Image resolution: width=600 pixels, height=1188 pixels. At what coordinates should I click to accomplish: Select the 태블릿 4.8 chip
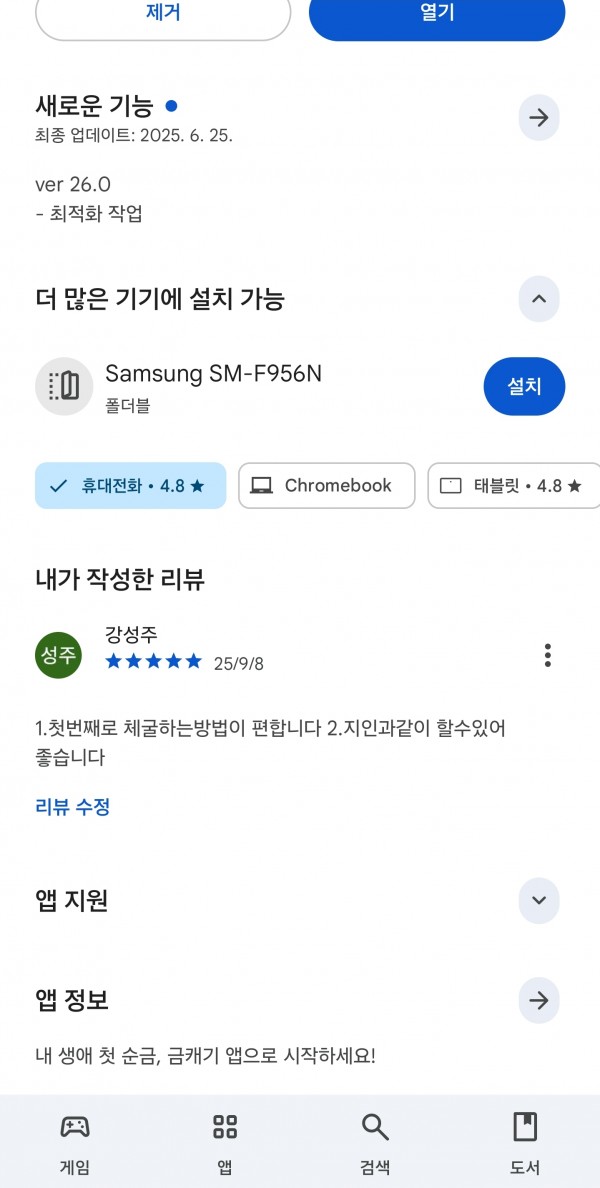[515, 486]
